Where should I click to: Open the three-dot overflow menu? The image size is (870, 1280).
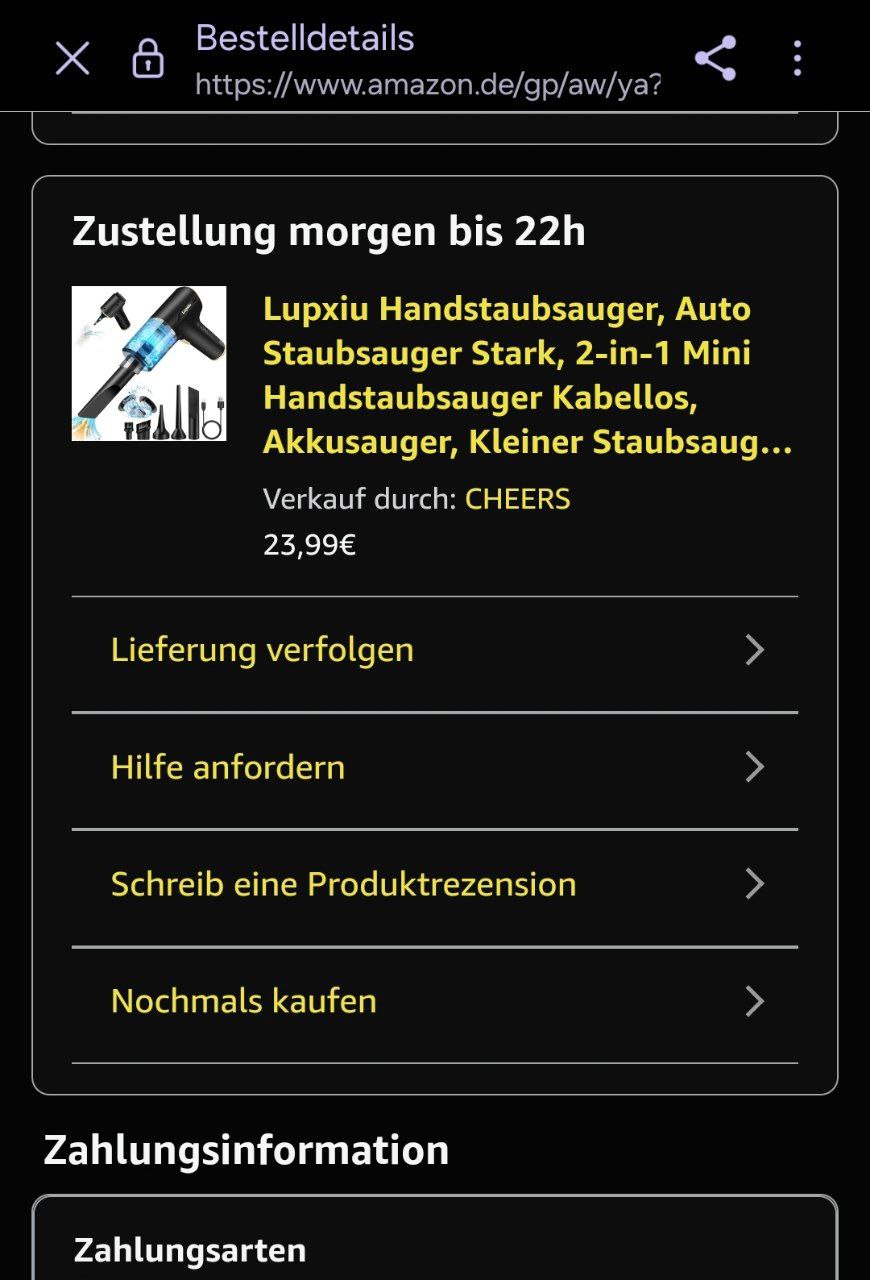pos(797,59)
